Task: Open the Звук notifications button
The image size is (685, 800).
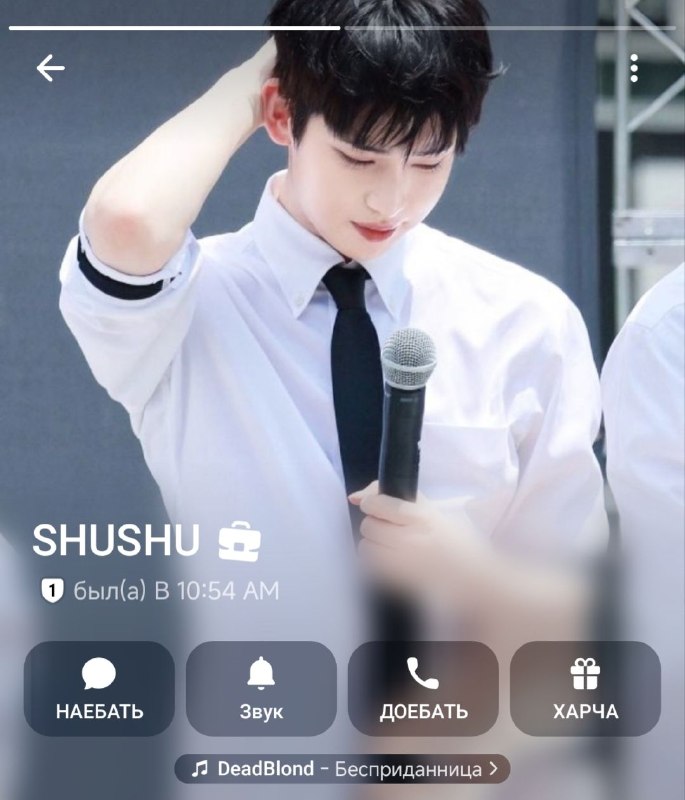Action: pos(261,688)
